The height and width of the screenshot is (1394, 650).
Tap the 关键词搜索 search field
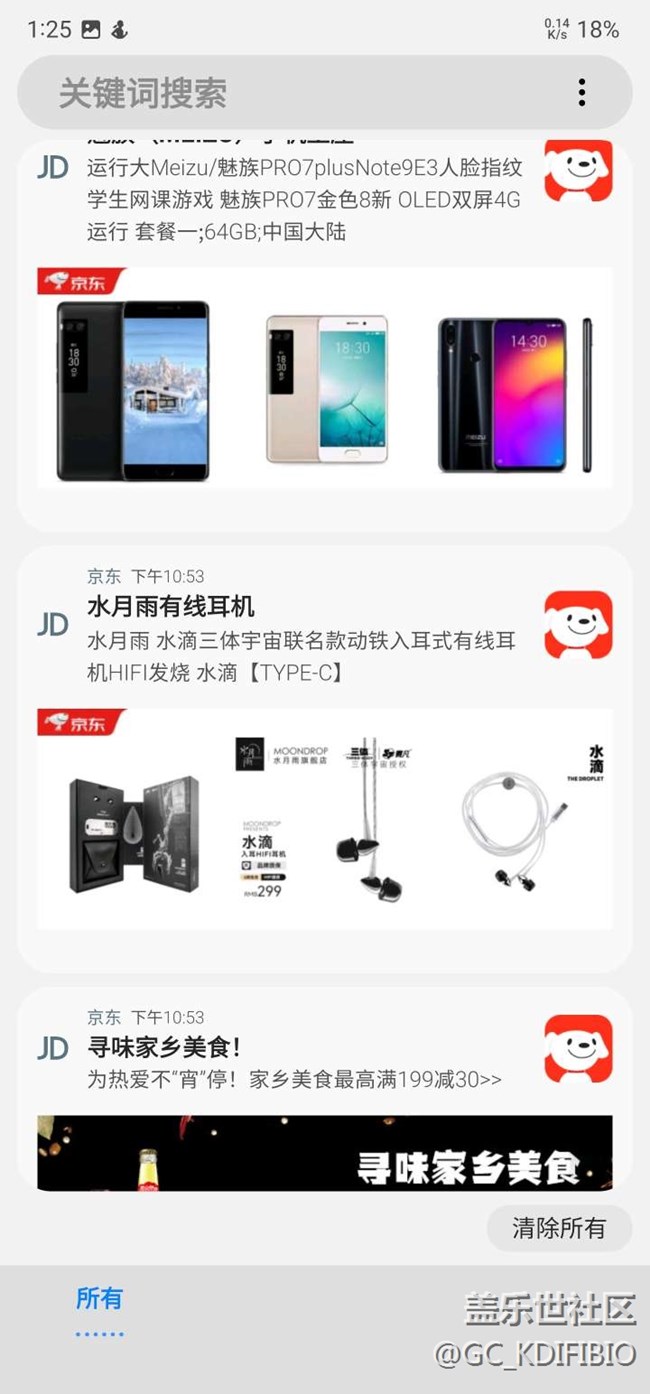point(290,93)
